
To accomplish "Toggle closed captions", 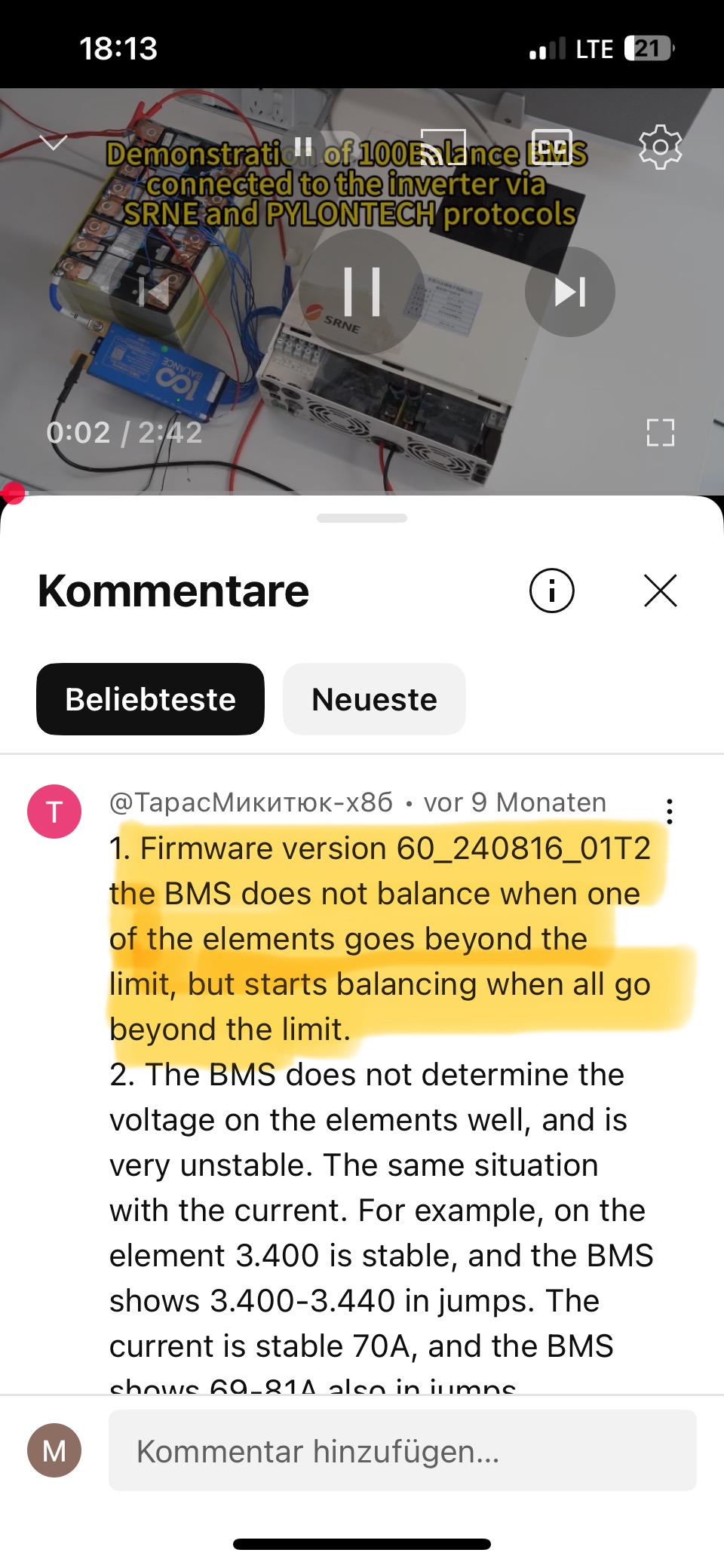I will tap(552, 147).
